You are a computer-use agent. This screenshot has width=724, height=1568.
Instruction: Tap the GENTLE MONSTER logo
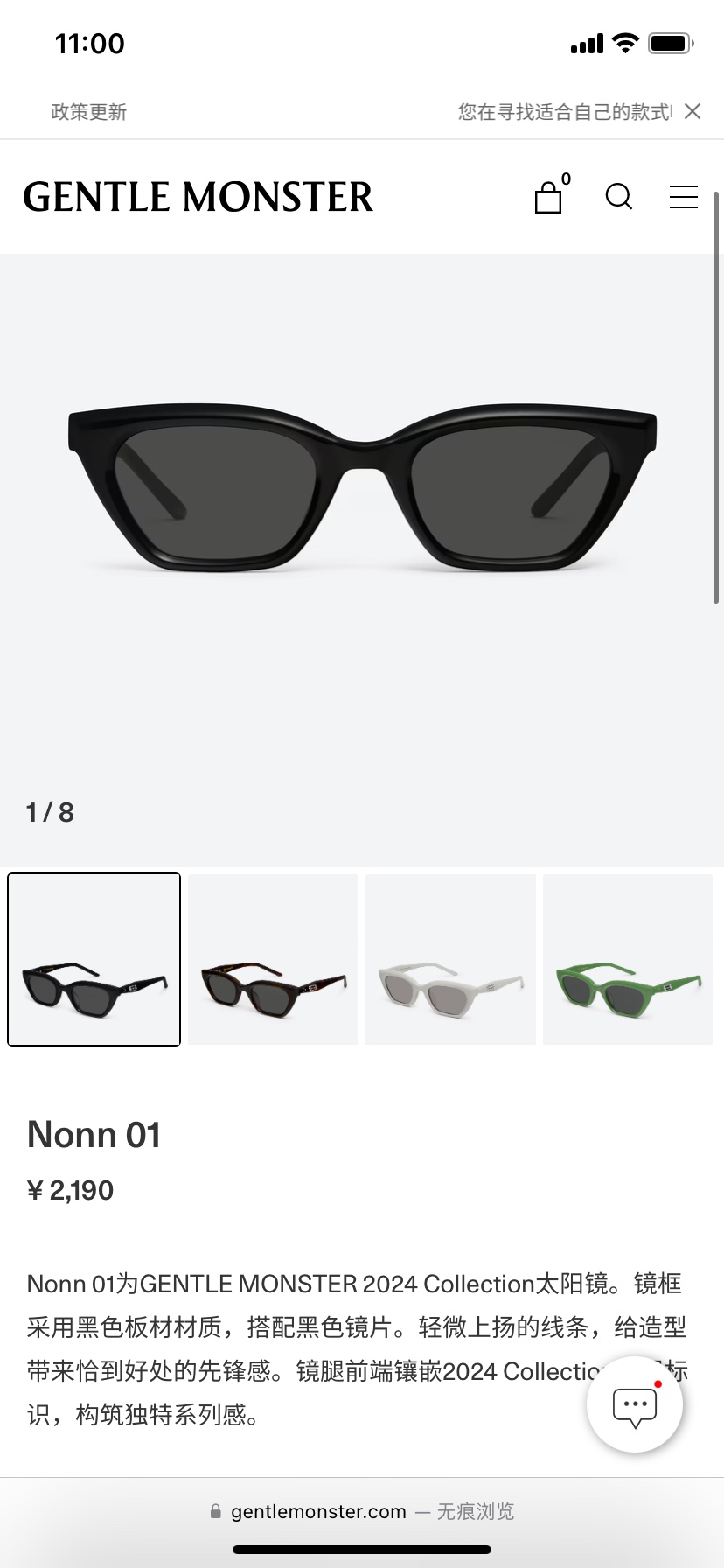pos(198,197)
